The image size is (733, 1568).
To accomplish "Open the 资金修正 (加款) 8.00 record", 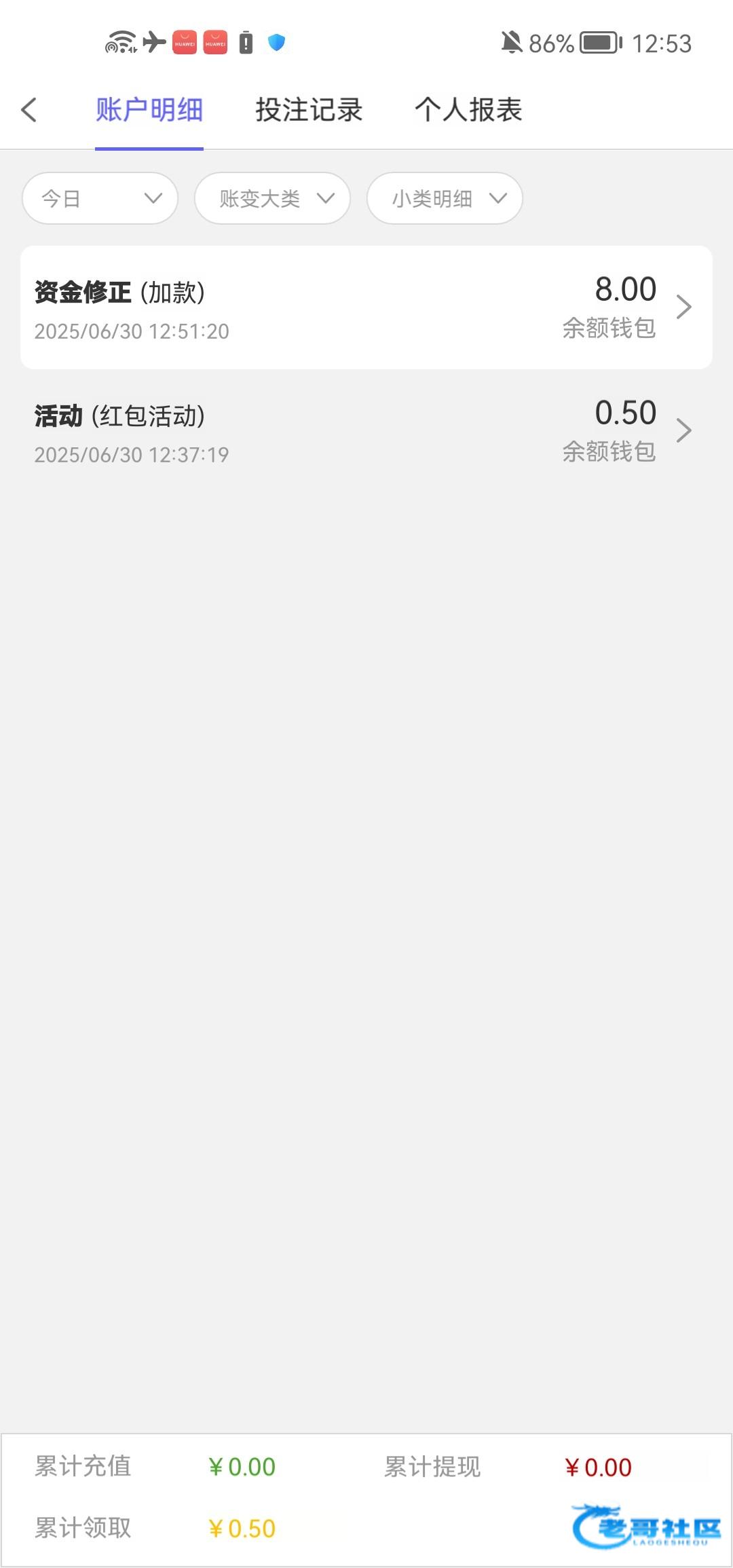I will point(366,307).
